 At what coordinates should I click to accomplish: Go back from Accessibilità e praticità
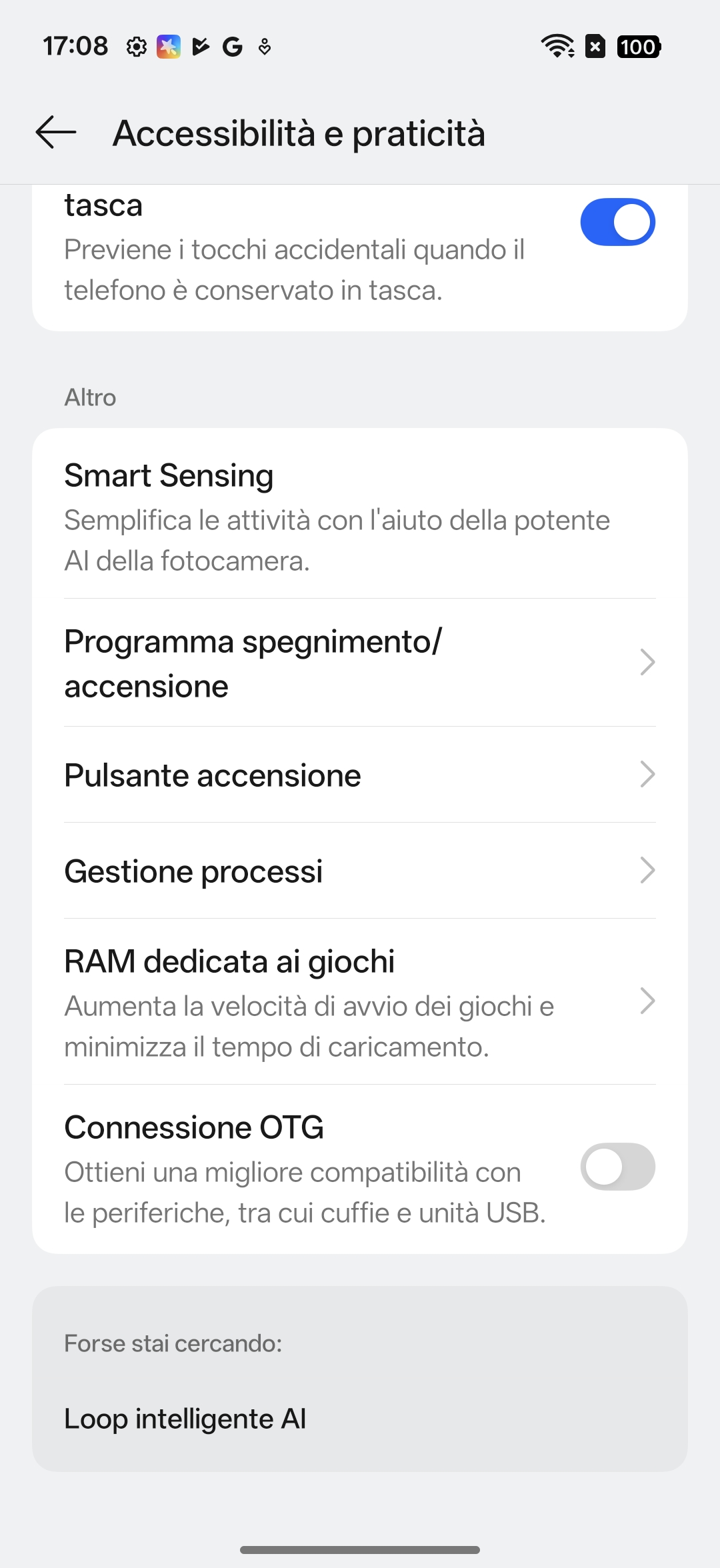pyautogui.click(x=56, y=133)
